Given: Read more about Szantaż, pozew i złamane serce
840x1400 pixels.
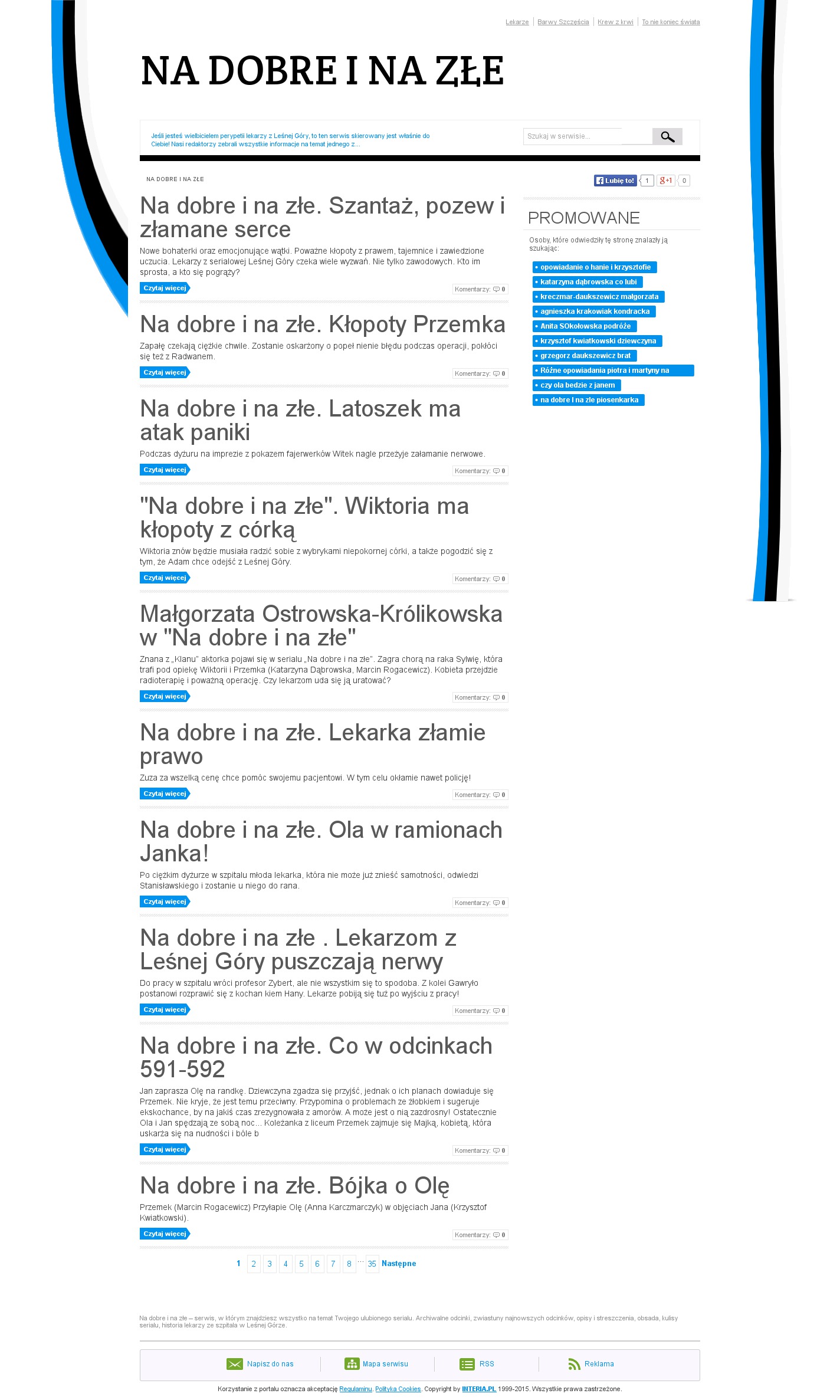Looking at the screenshot, I should click(165, 288).
